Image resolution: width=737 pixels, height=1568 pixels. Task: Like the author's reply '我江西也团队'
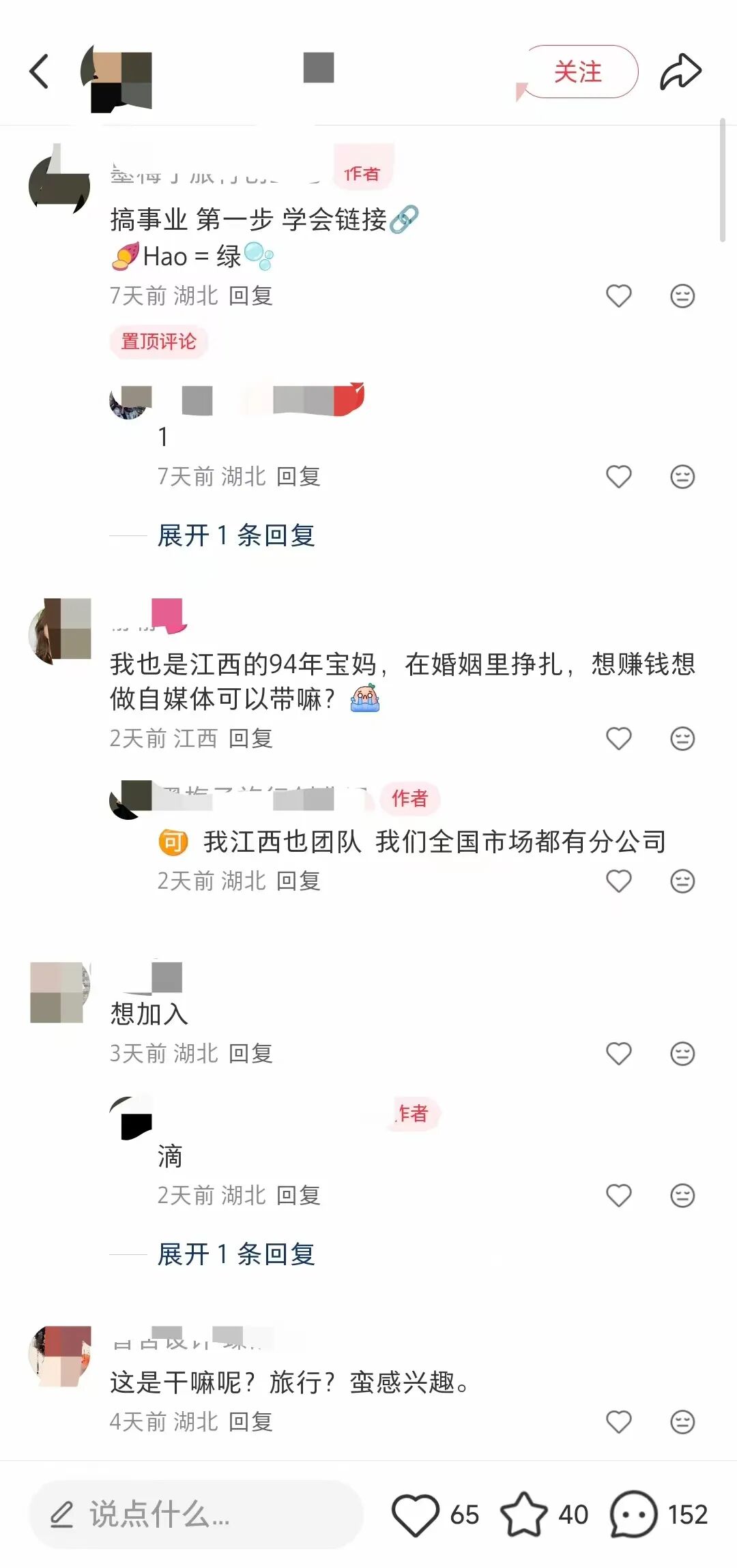click(619, 881)
